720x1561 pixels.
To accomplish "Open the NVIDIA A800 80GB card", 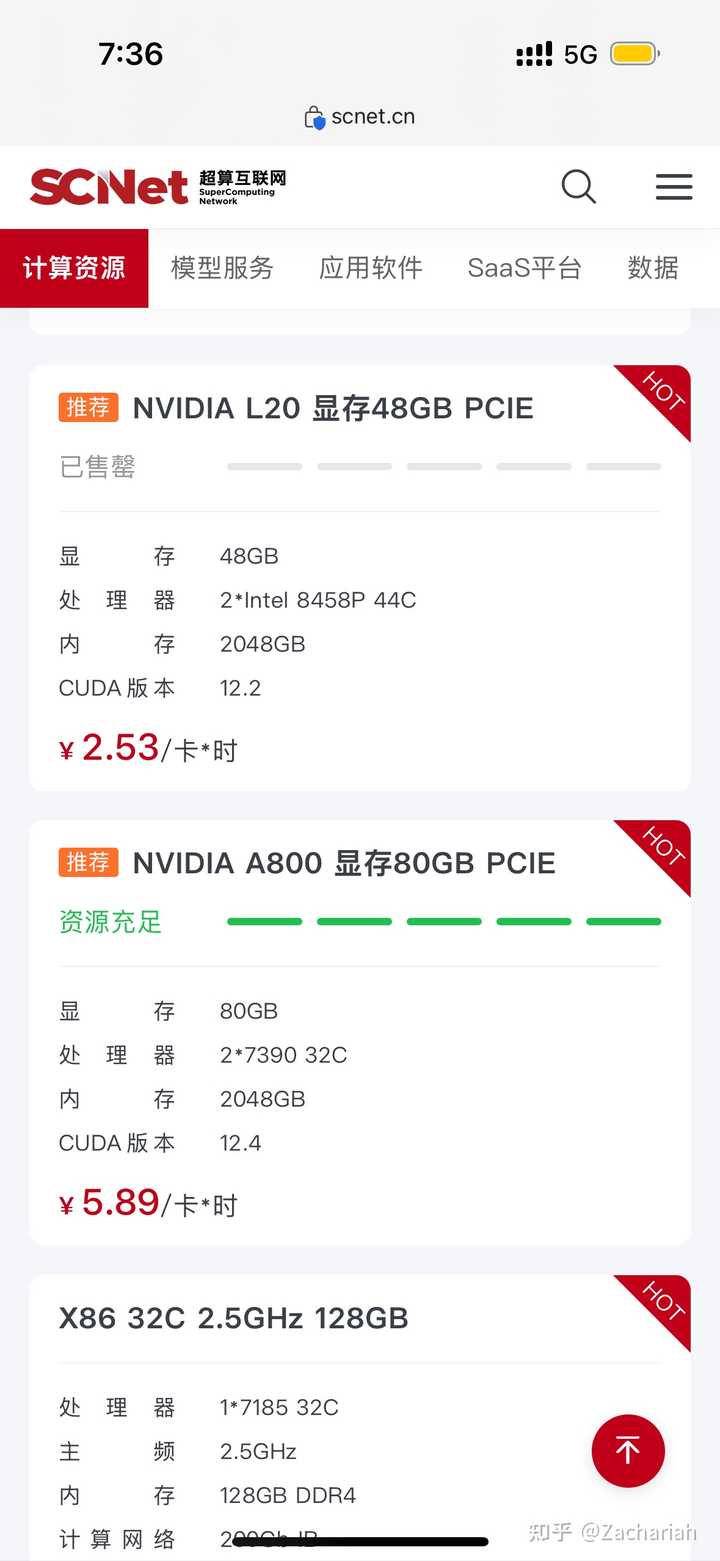I will coord(360,1033).
